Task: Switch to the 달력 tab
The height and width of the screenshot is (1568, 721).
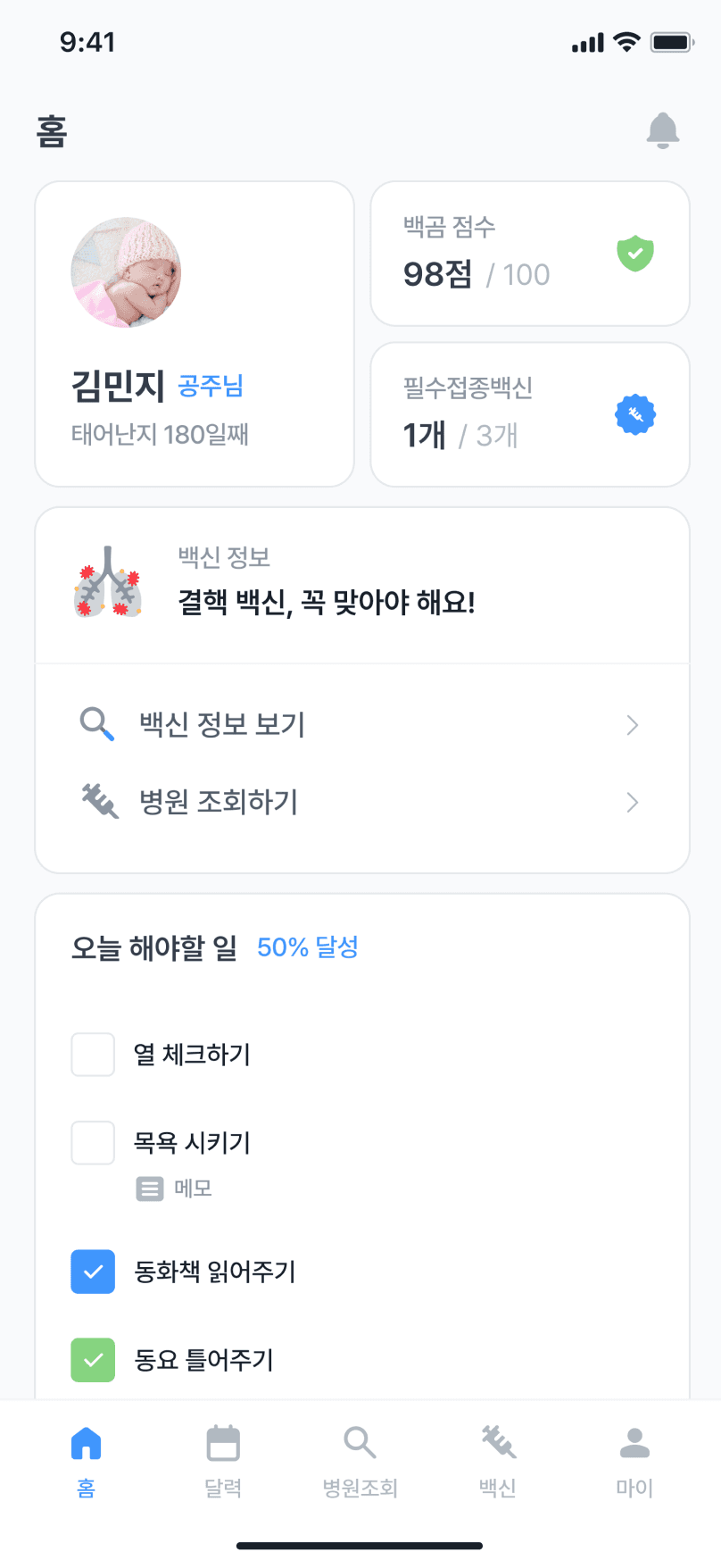Action: coord(223,1462)
